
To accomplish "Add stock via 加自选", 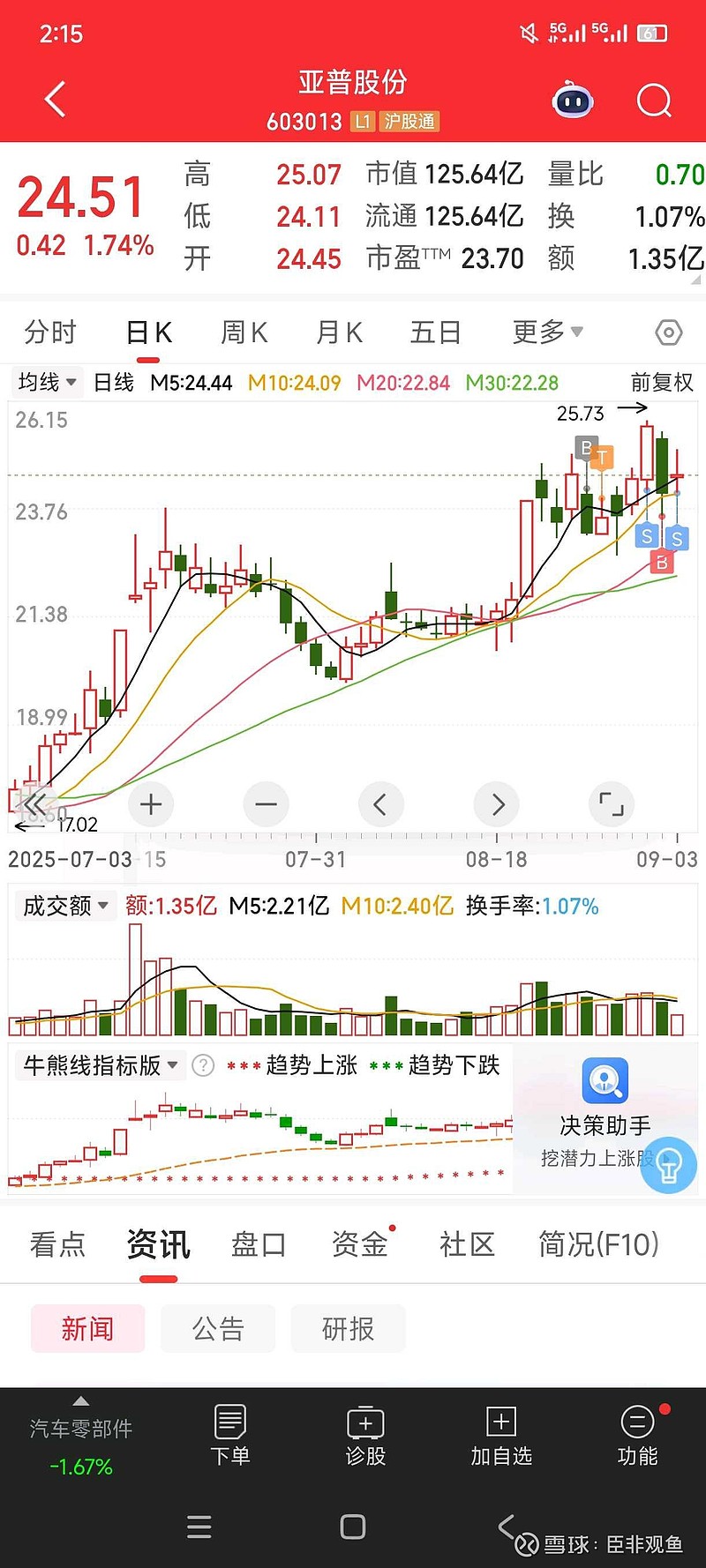I will 501,1436.
